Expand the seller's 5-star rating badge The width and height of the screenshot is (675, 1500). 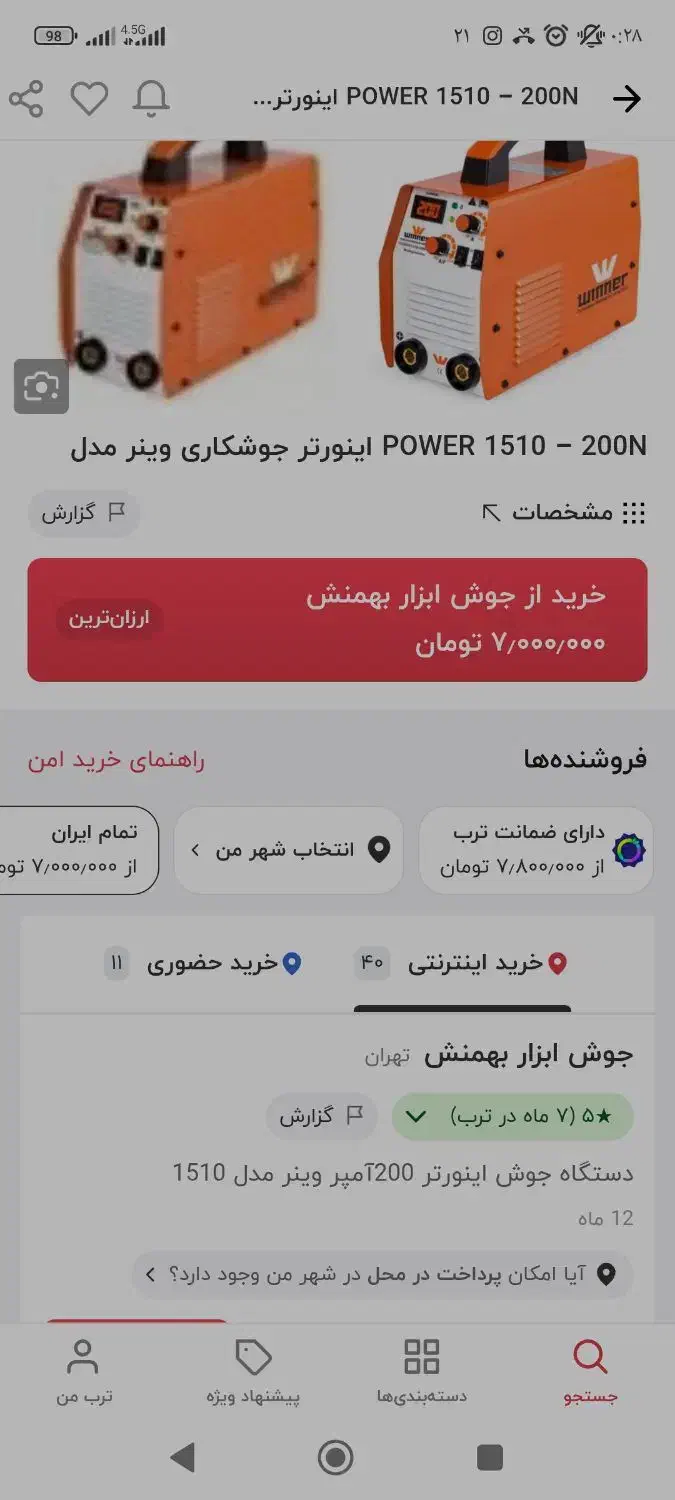(x=512, y=1116)
